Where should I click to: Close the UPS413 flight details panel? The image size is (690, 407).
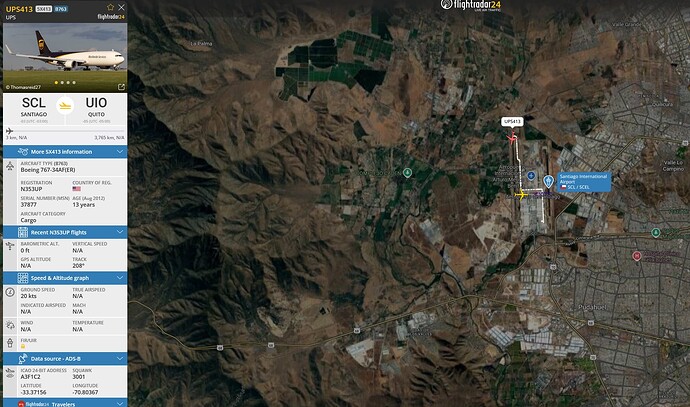[121, 8]
